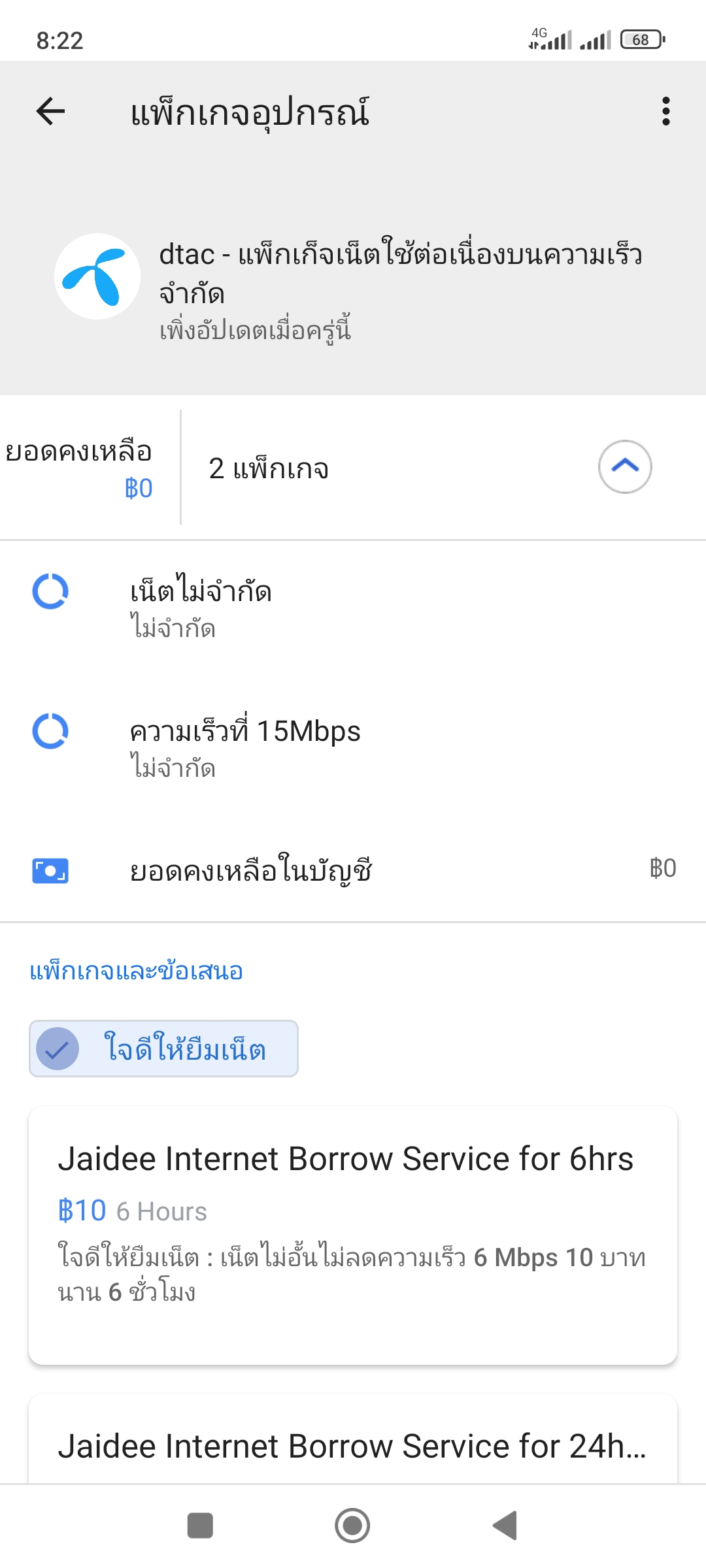706x1568 pixels.
Task: Open recent apps from the navigation bar
Action: (x=200, y=1526)
